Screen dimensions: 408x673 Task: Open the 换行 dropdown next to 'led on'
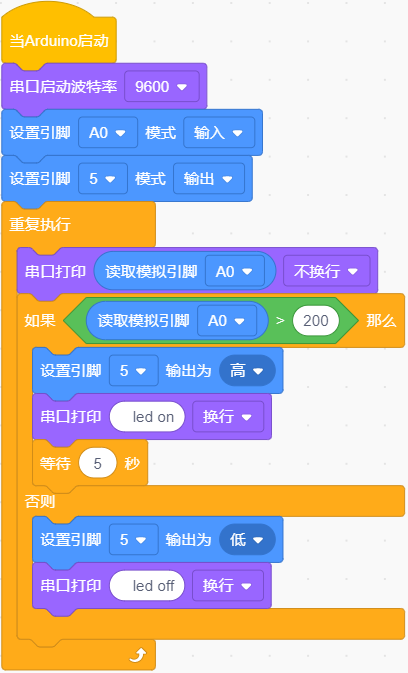[x=228, y=417]
